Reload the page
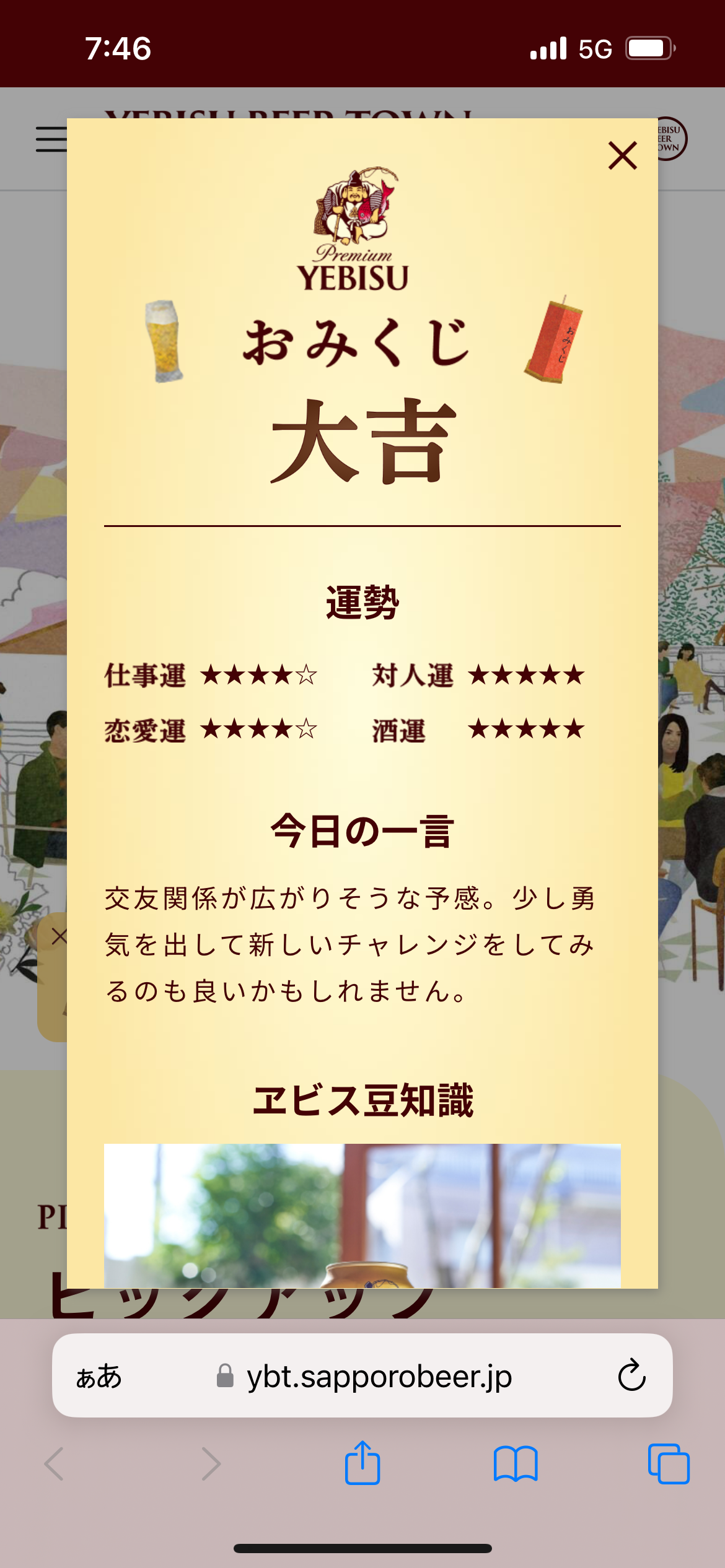 pos(631,1376)
